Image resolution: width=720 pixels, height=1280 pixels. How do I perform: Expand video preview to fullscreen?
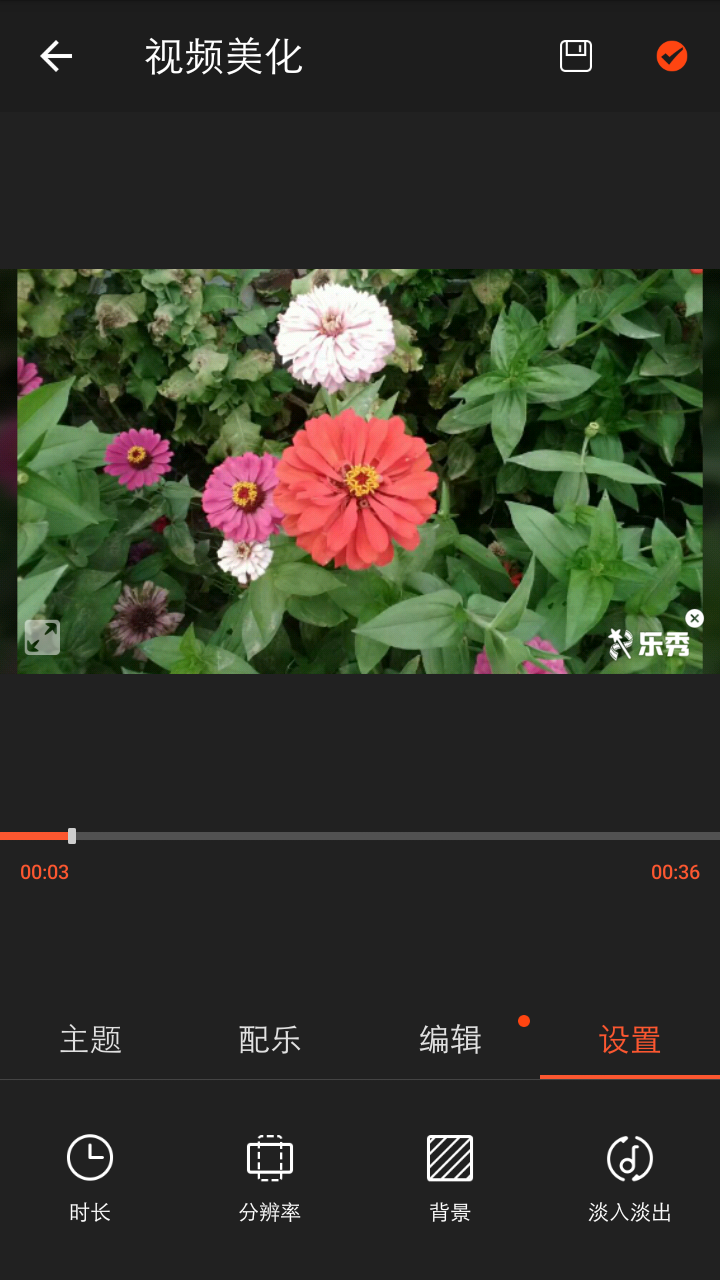point(42,637)
